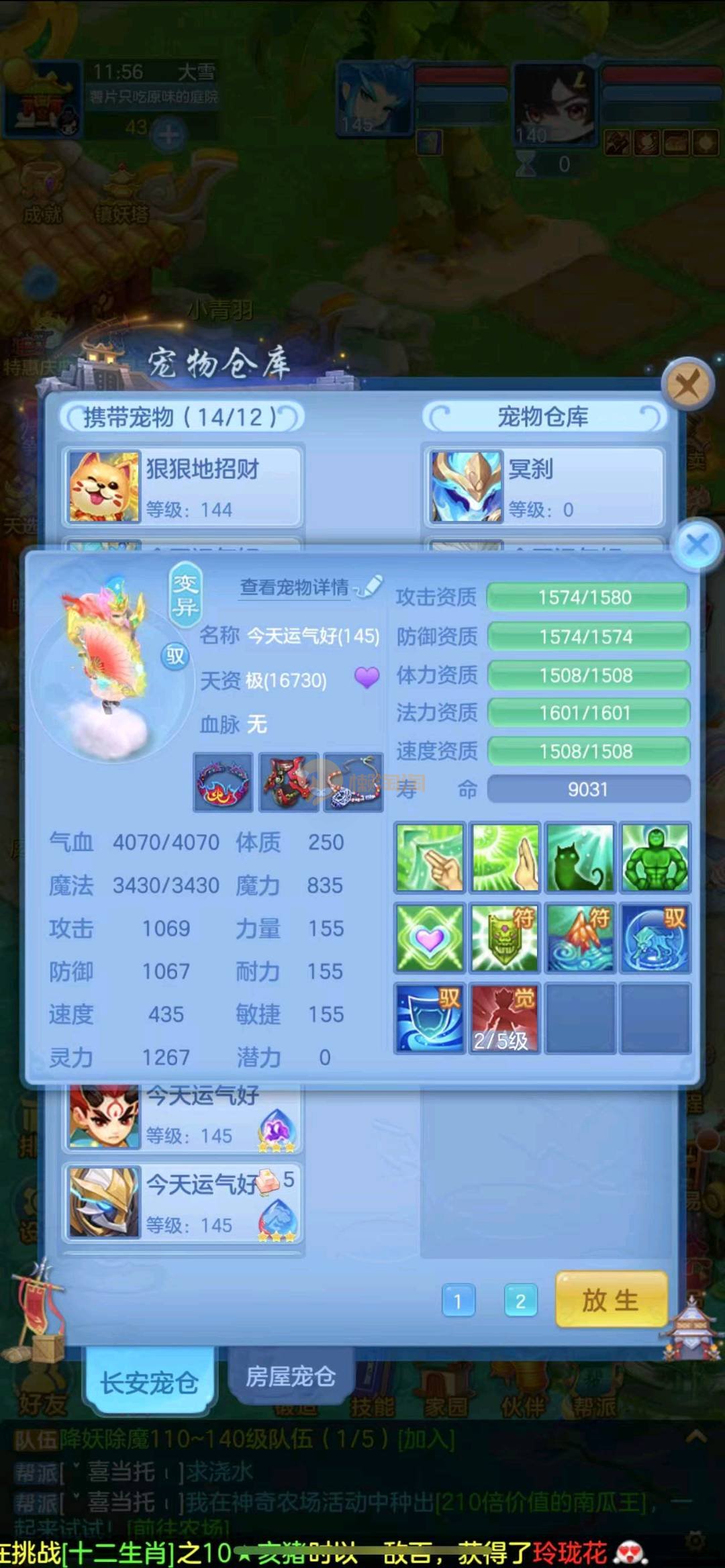View the 觉 awakening skill 2/5级
The width and height of the screenshot is (725, 1568).
[x=504, y=1018]
